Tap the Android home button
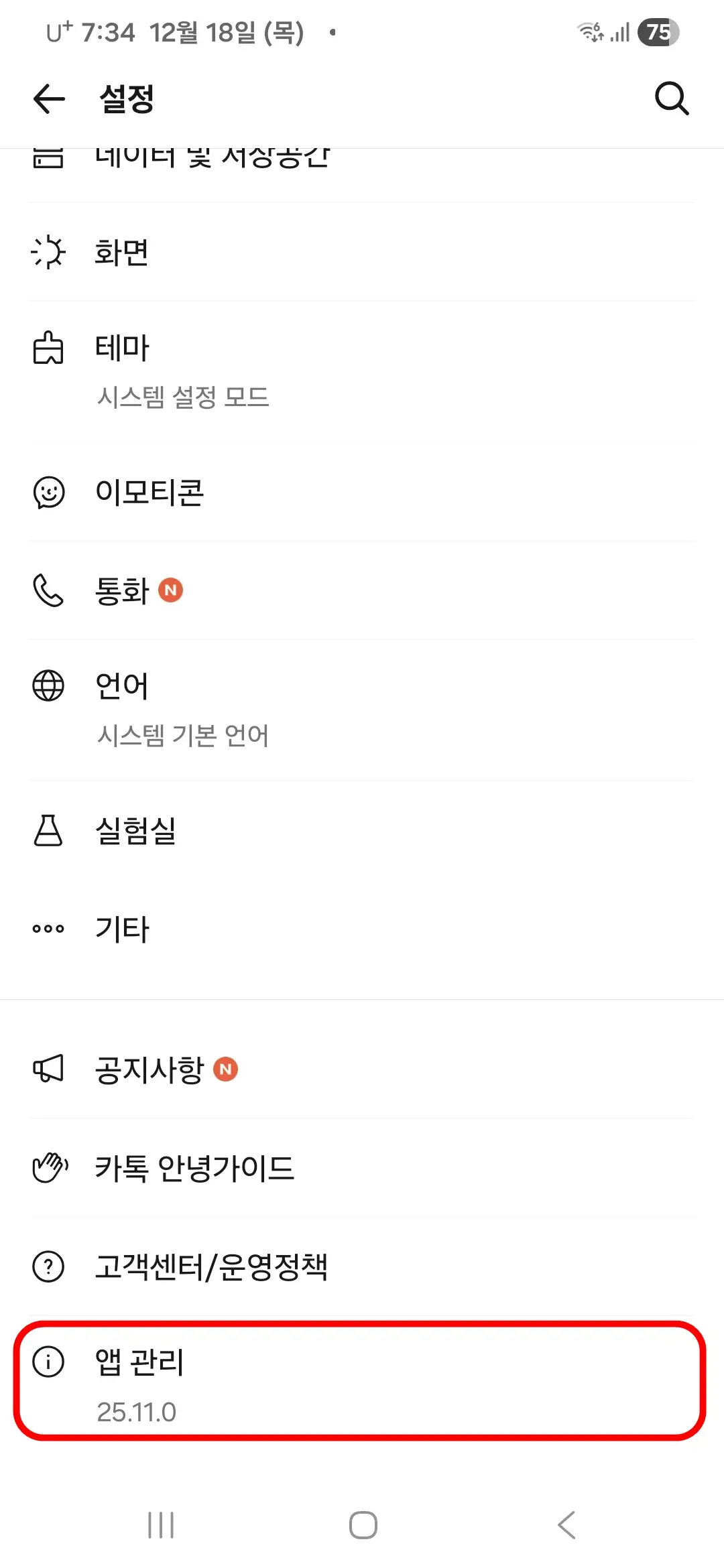Image resolution: width=724 pixels, height=1568 pixels. point(362,1526)
